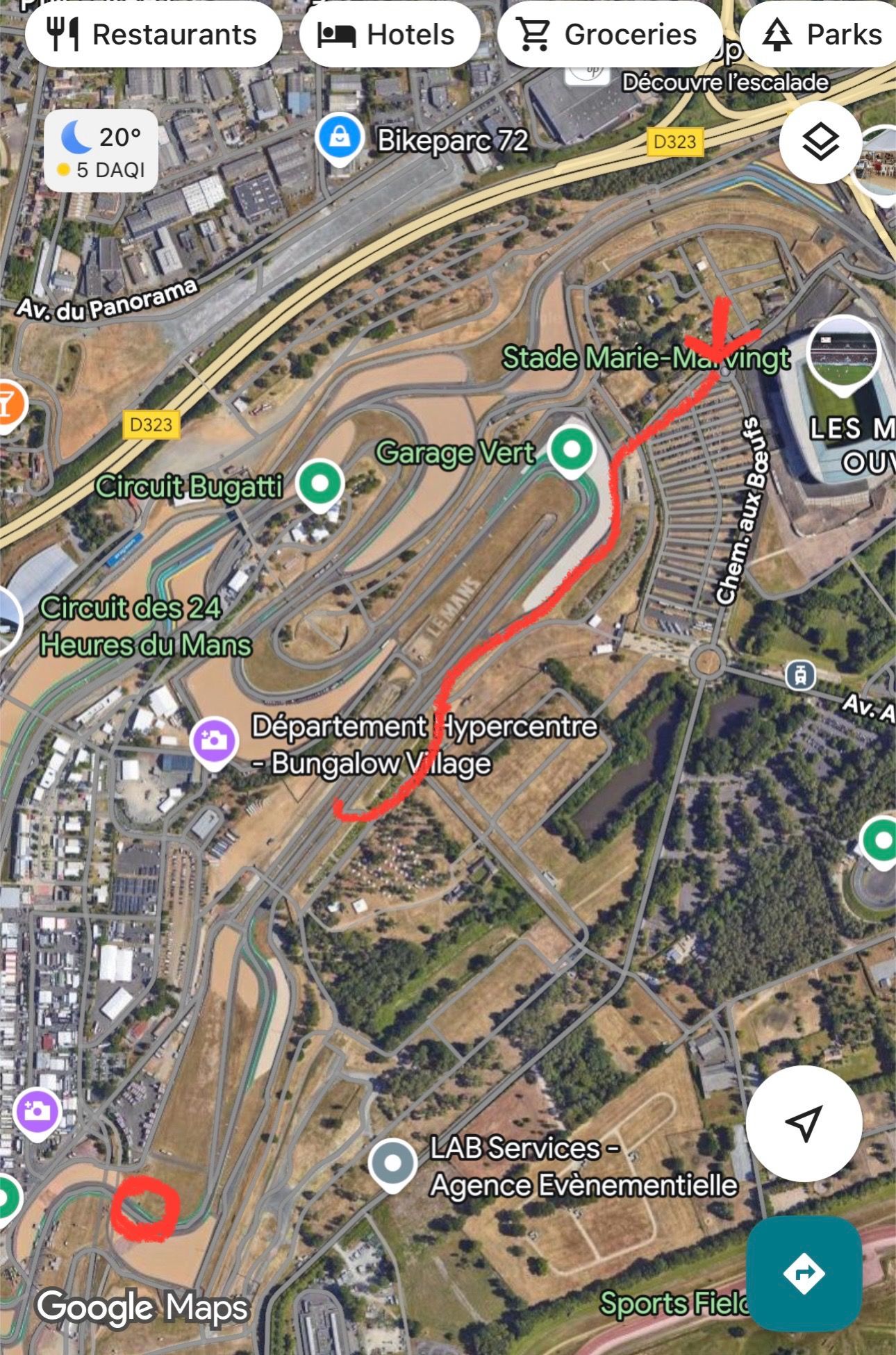Open Département Hypercentre Bungalow Village pin
Screen dimensions: 896x1355
[x=214, y=740]
